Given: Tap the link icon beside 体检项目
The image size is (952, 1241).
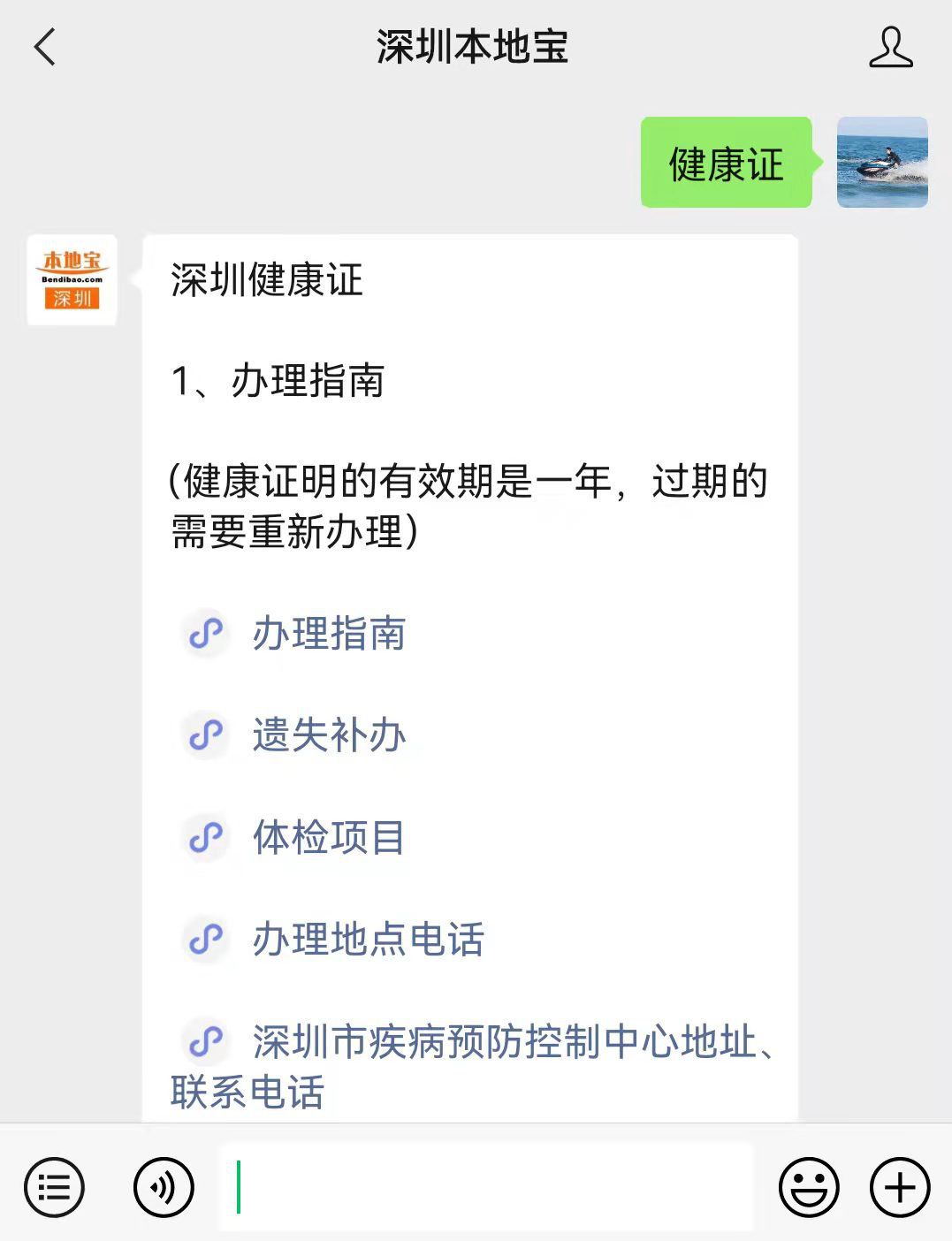Looking at the screenshot, I should (x=206, y=838).
